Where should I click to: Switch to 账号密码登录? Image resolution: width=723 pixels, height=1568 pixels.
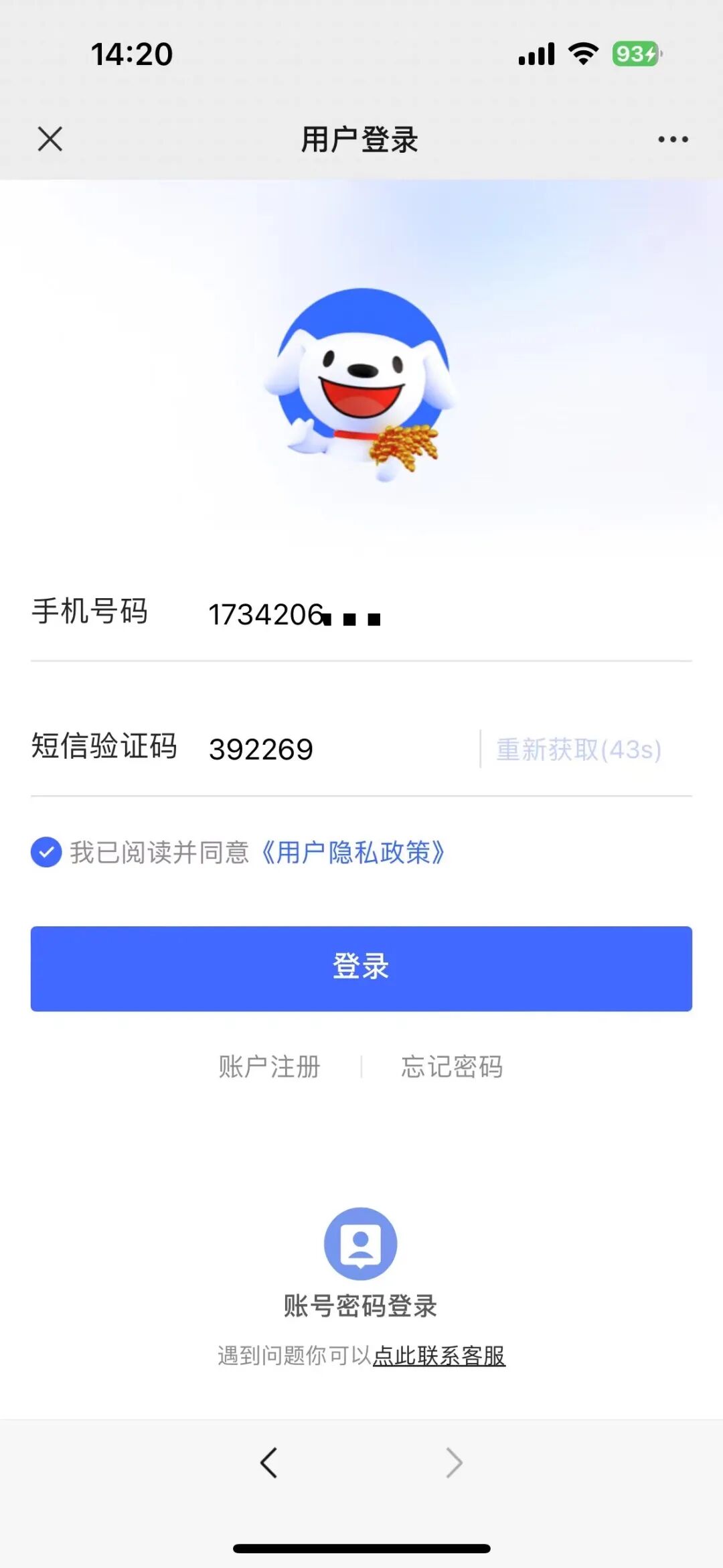click(x=360, y=1259)
